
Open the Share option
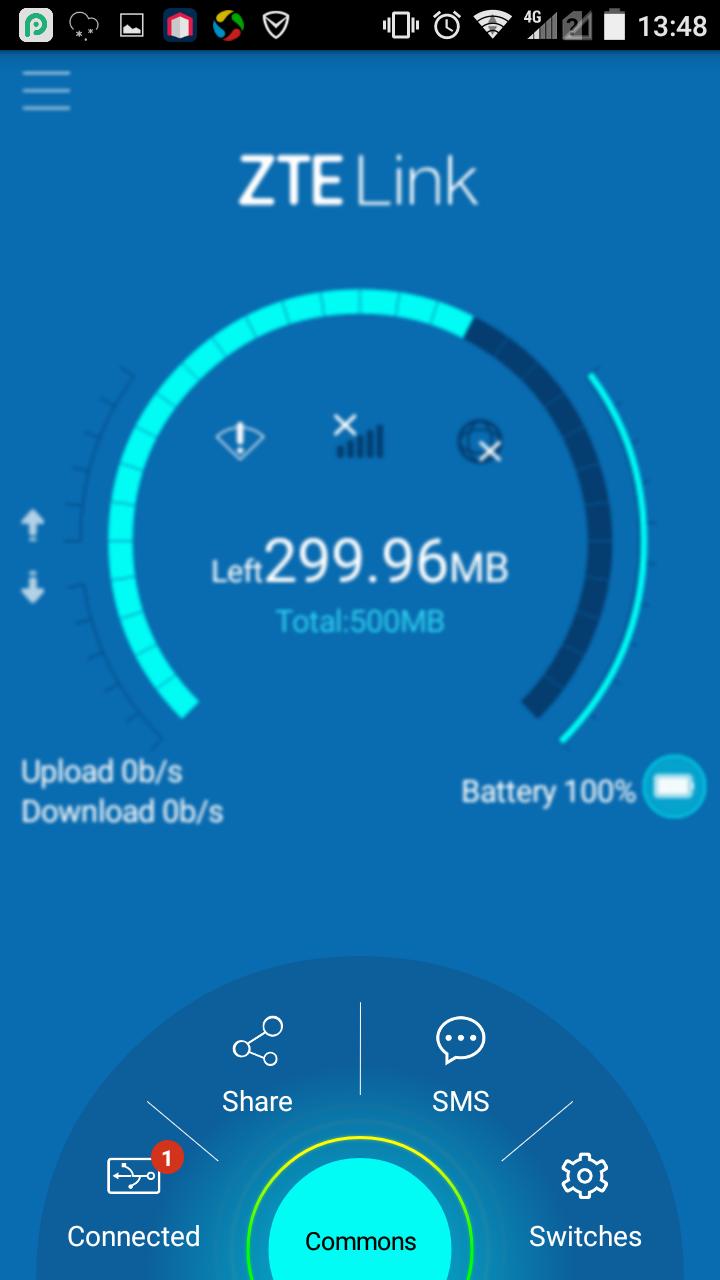[257, 1064]
